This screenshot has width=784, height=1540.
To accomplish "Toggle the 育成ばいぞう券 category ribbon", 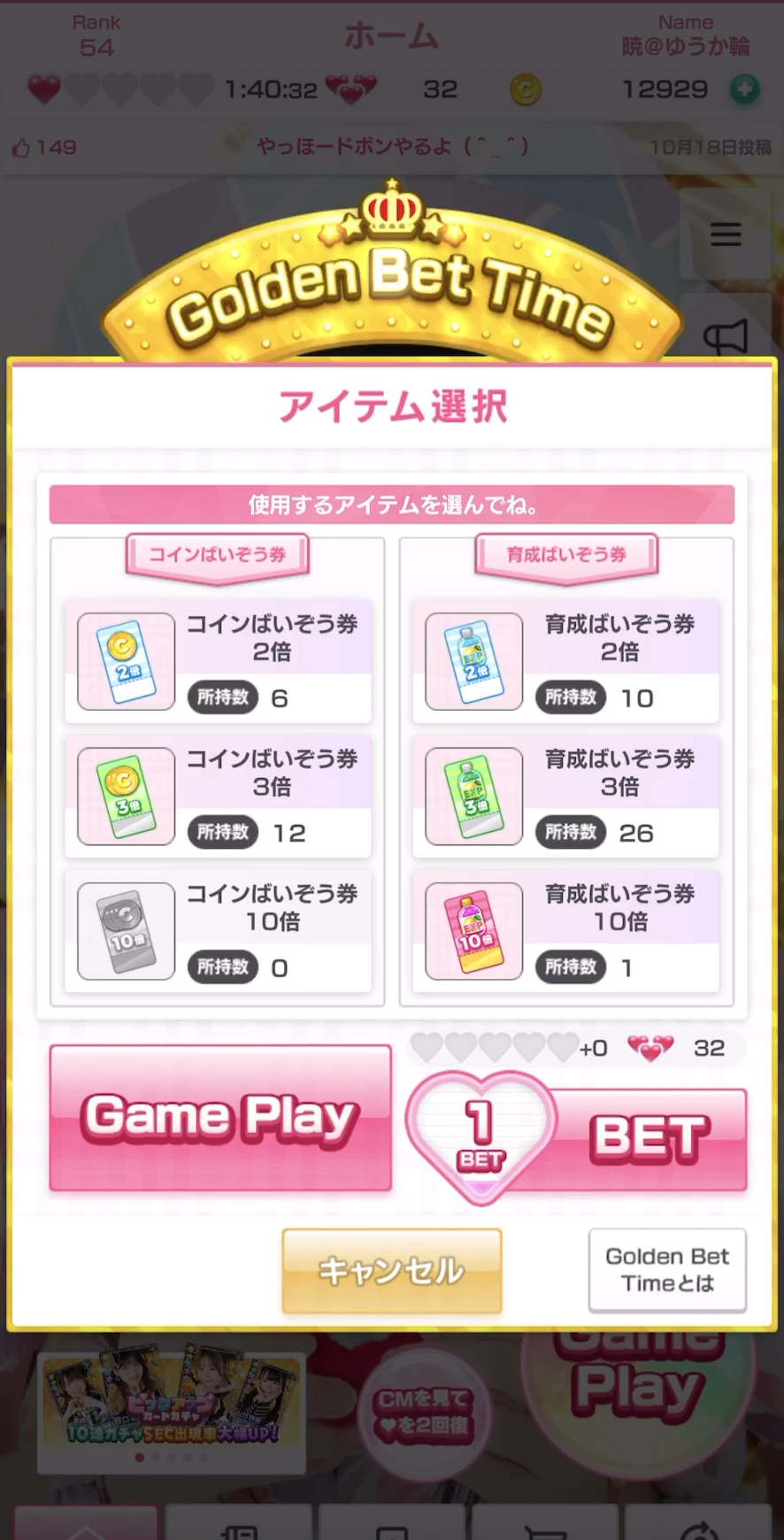I will [x=566, y=554].
